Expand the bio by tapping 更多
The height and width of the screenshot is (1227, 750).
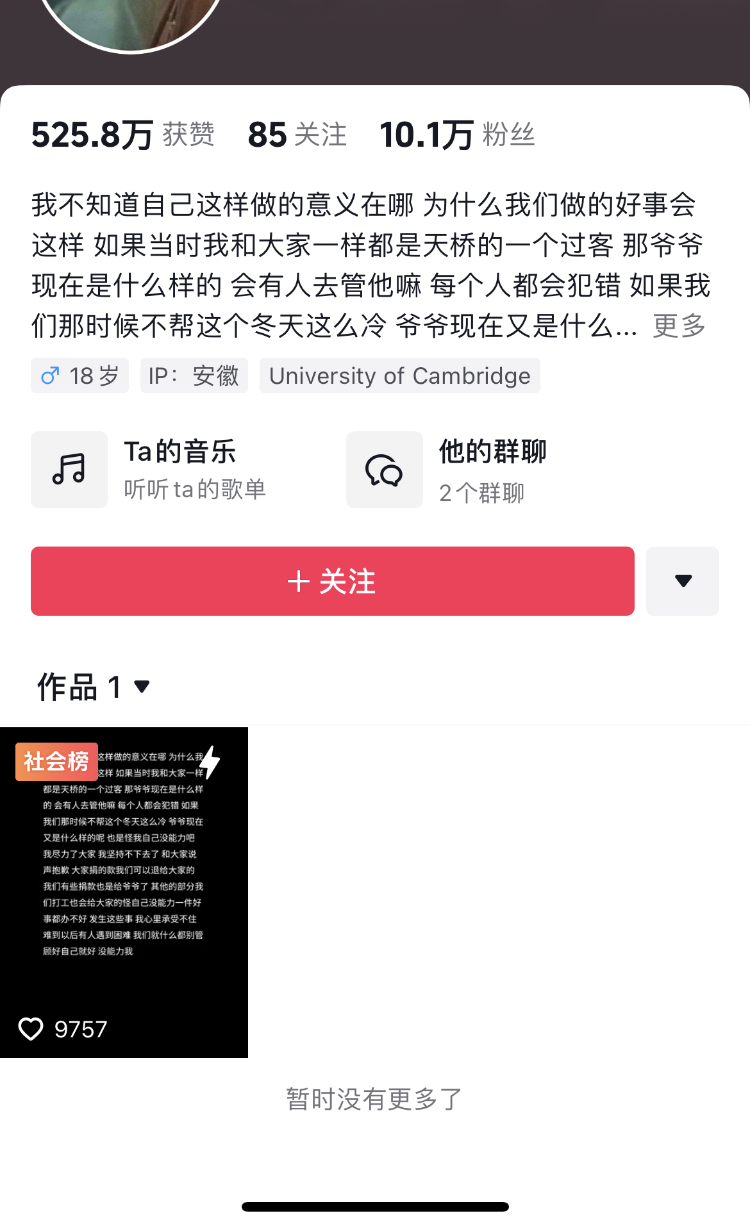click(680, 325)
